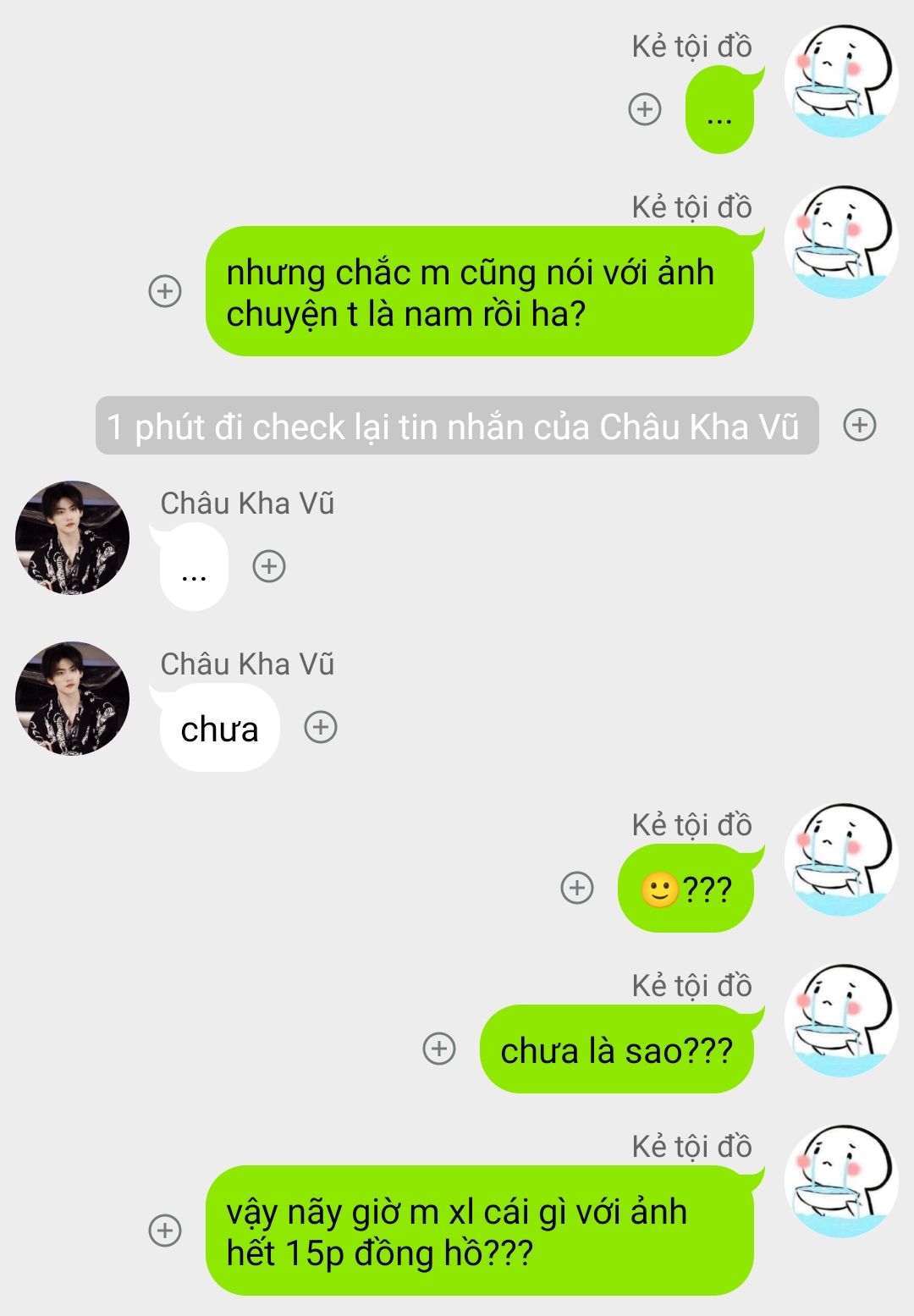Tap plus icon beside "1 phút đi check" note

(x=860, y=425)
